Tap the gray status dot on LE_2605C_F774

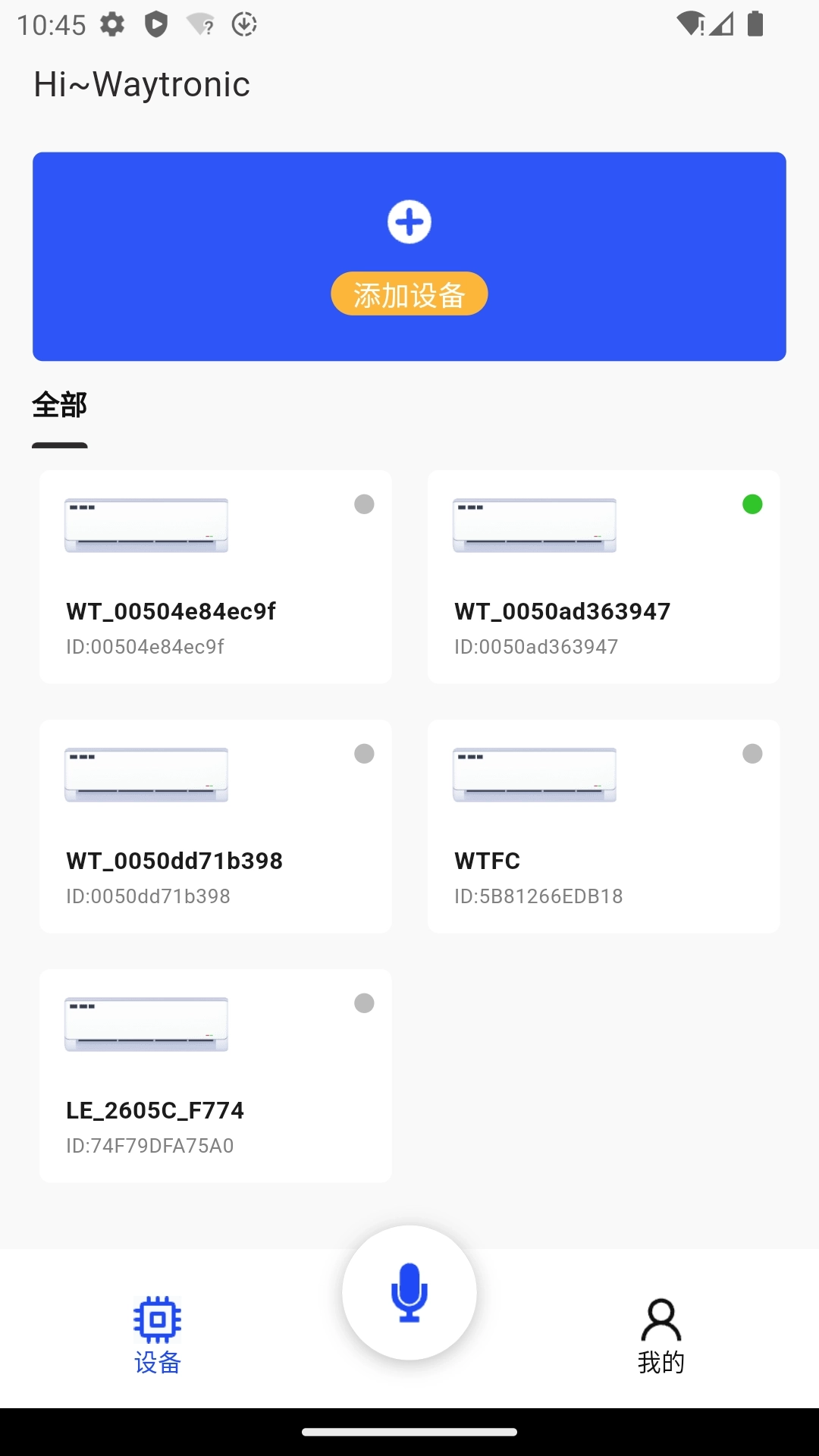[365, 1003]
